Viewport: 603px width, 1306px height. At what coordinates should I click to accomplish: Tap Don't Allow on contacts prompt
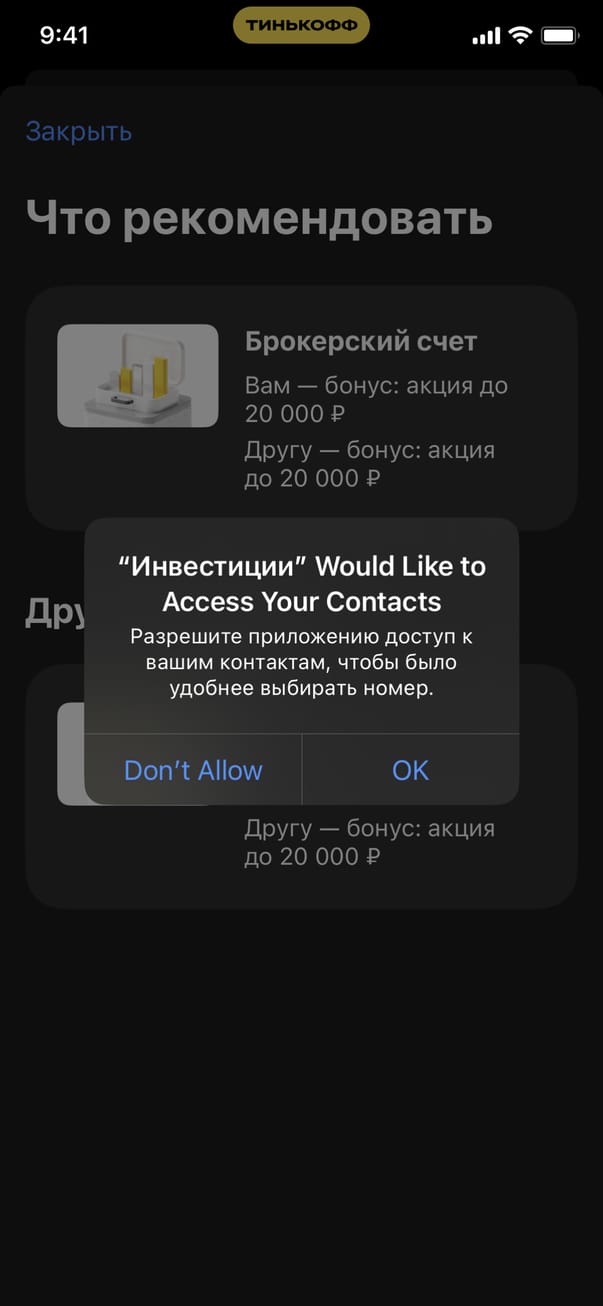(193, 770)
